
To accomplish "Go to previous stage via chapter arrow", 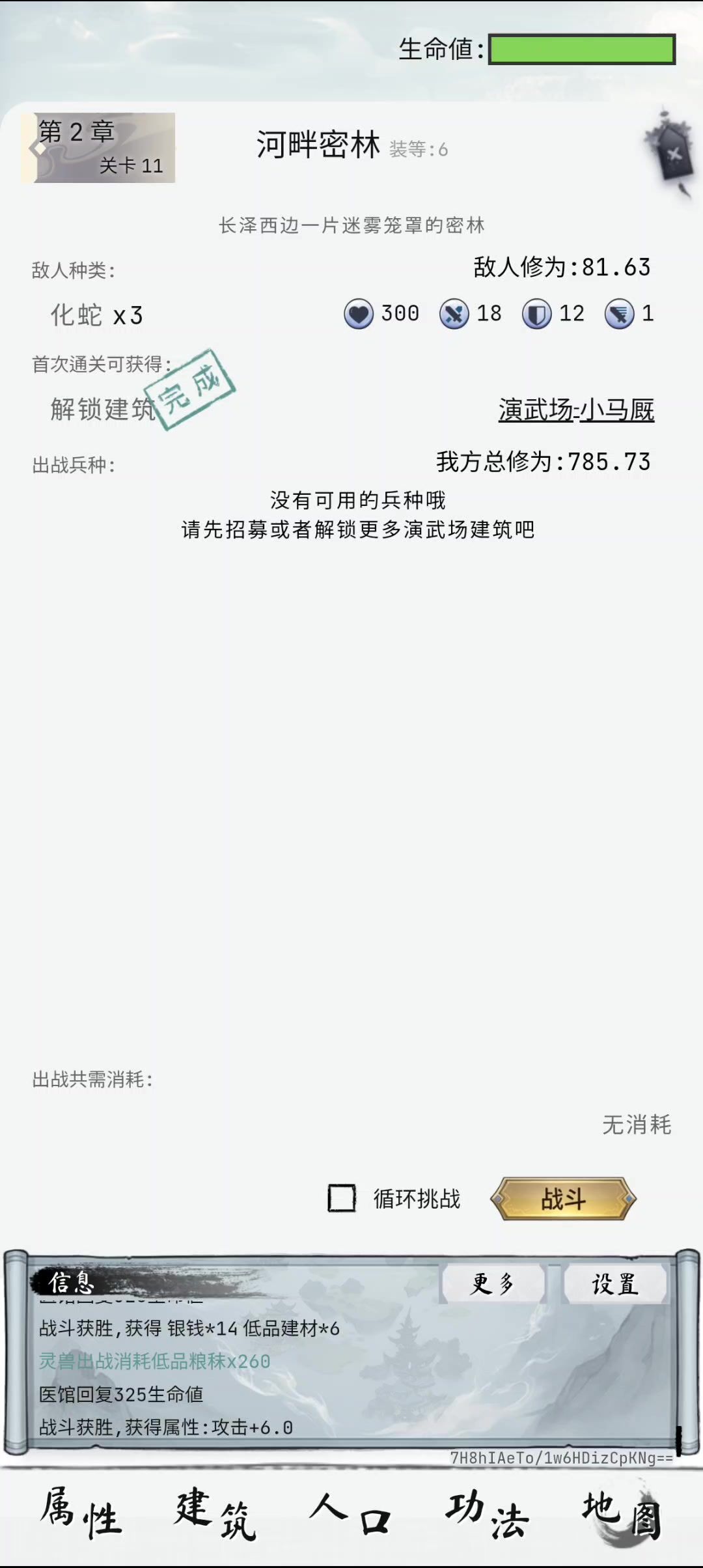I will [37, 148].
